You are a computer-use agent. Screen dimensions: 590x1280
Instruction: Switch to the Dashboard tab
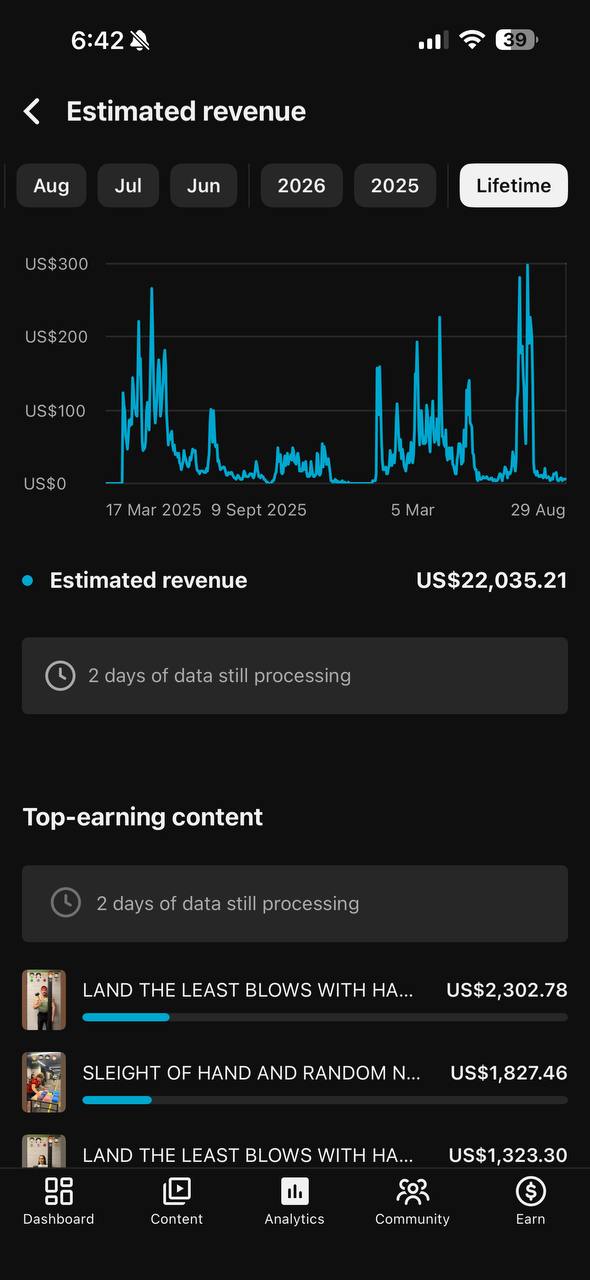59,1201
